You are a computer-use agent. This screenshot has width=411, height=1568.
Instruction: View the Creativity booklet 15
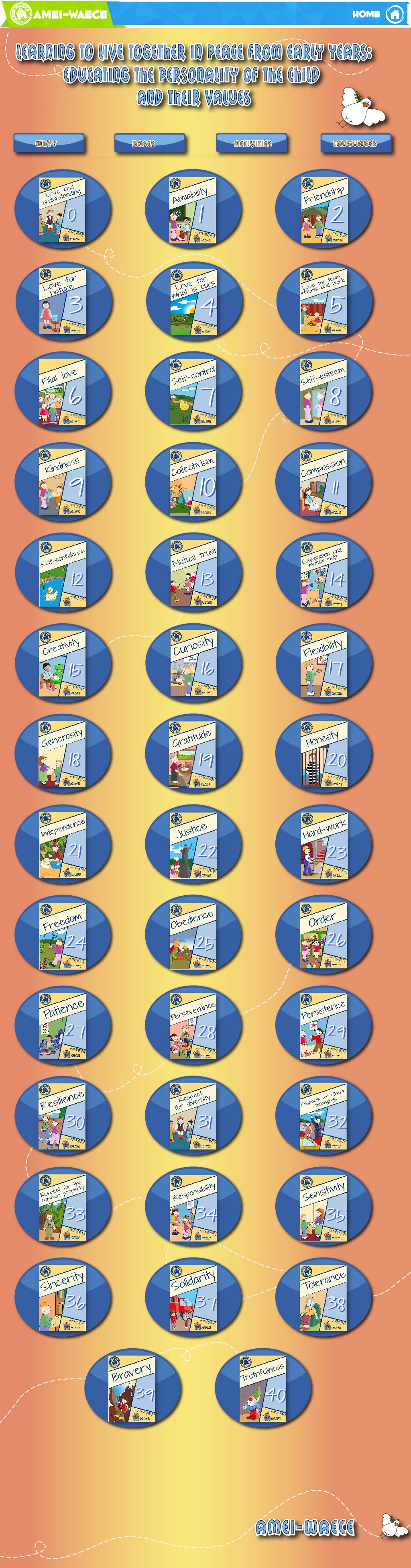[63, 664]
